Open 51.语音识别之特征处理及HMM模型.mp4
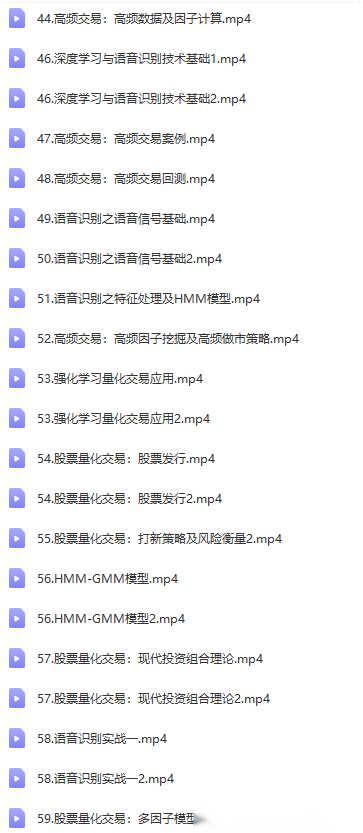363x833 pixels. (148, 299)
